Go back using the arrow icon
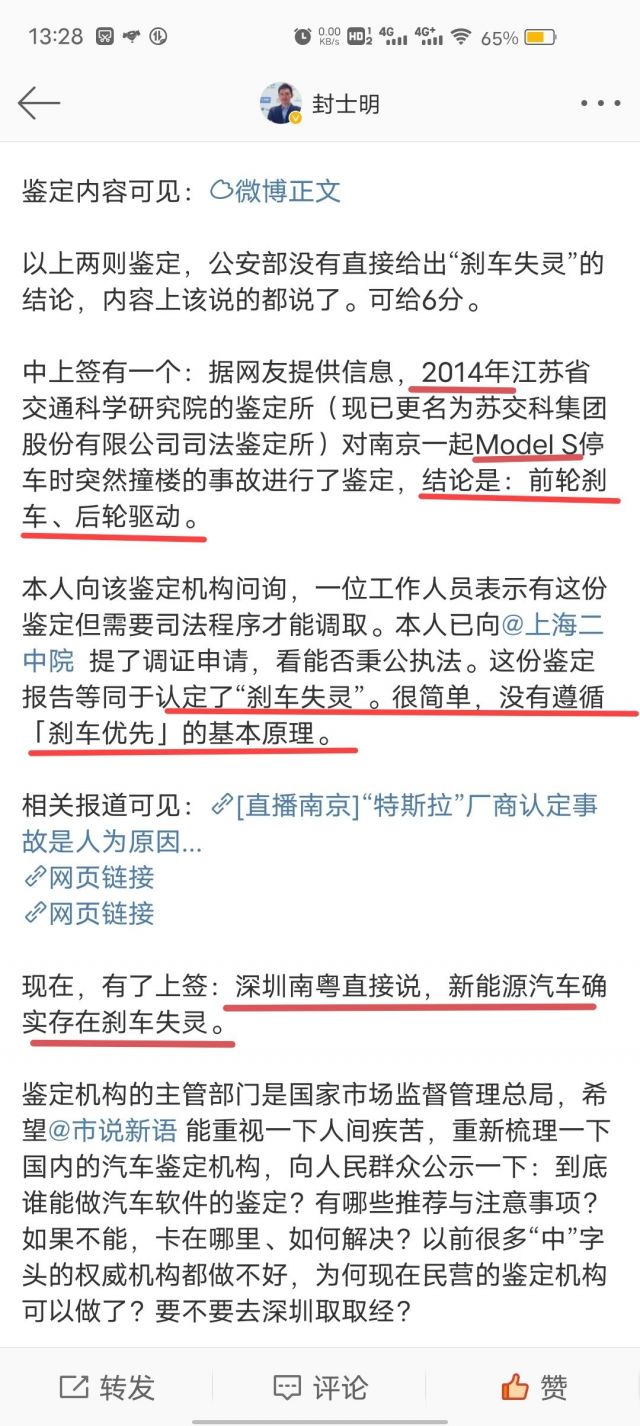The height and width of the screenshot is (1426, 640). coord(40,103)
